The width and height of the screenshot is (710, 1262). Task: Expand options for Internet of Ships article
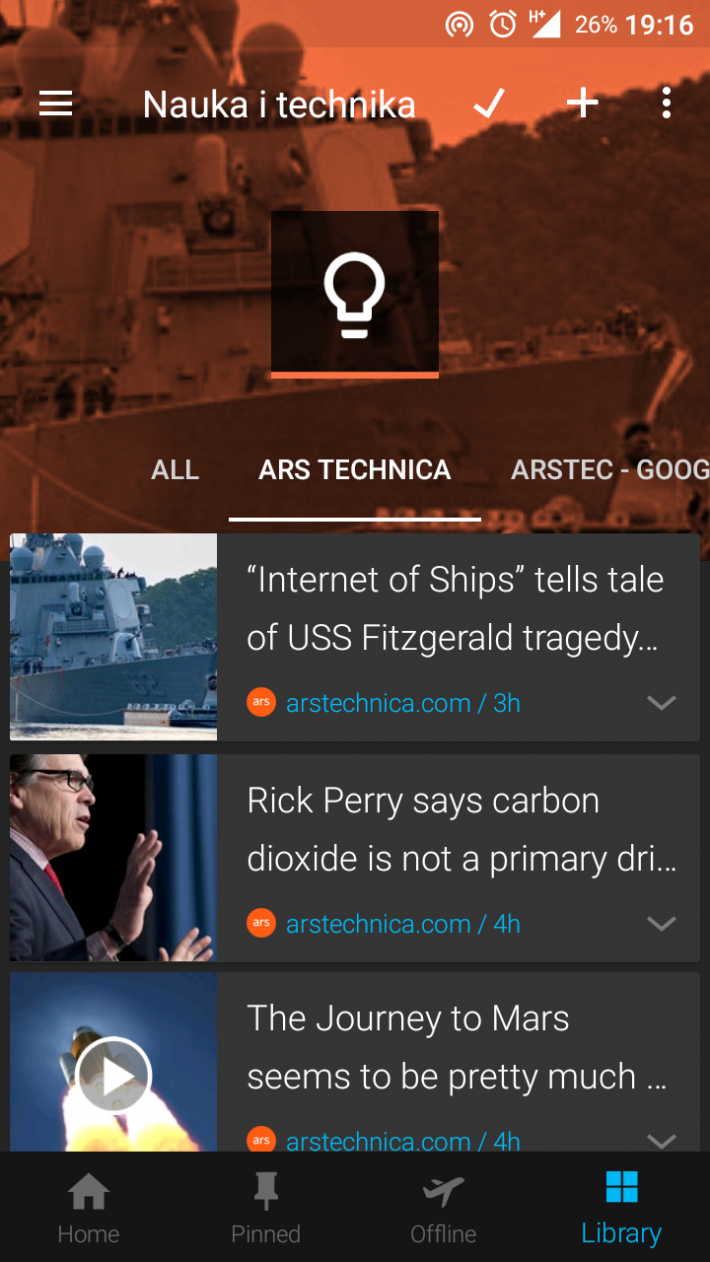coord(661,703)
